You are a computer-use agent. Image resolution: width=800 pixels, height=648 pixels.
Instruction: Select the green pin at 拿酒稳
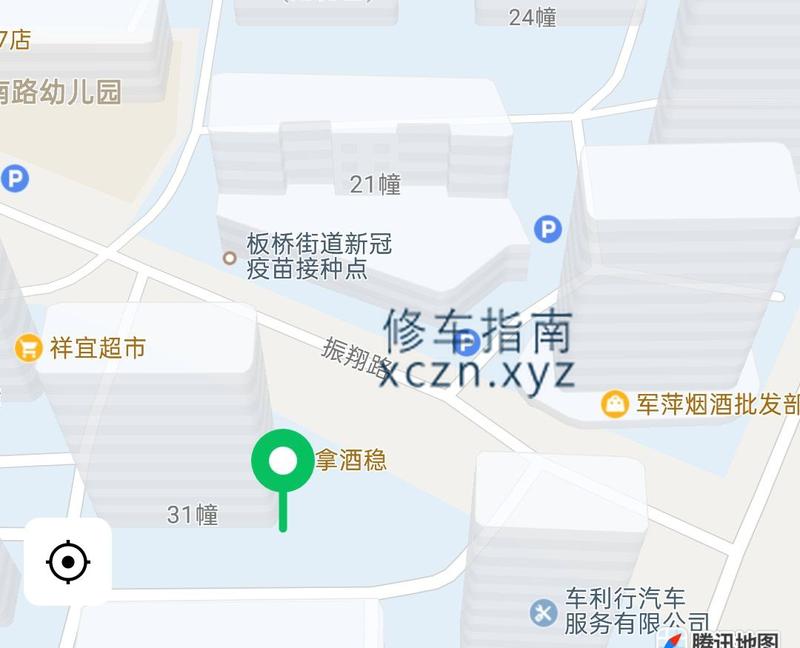coord(284,462)
